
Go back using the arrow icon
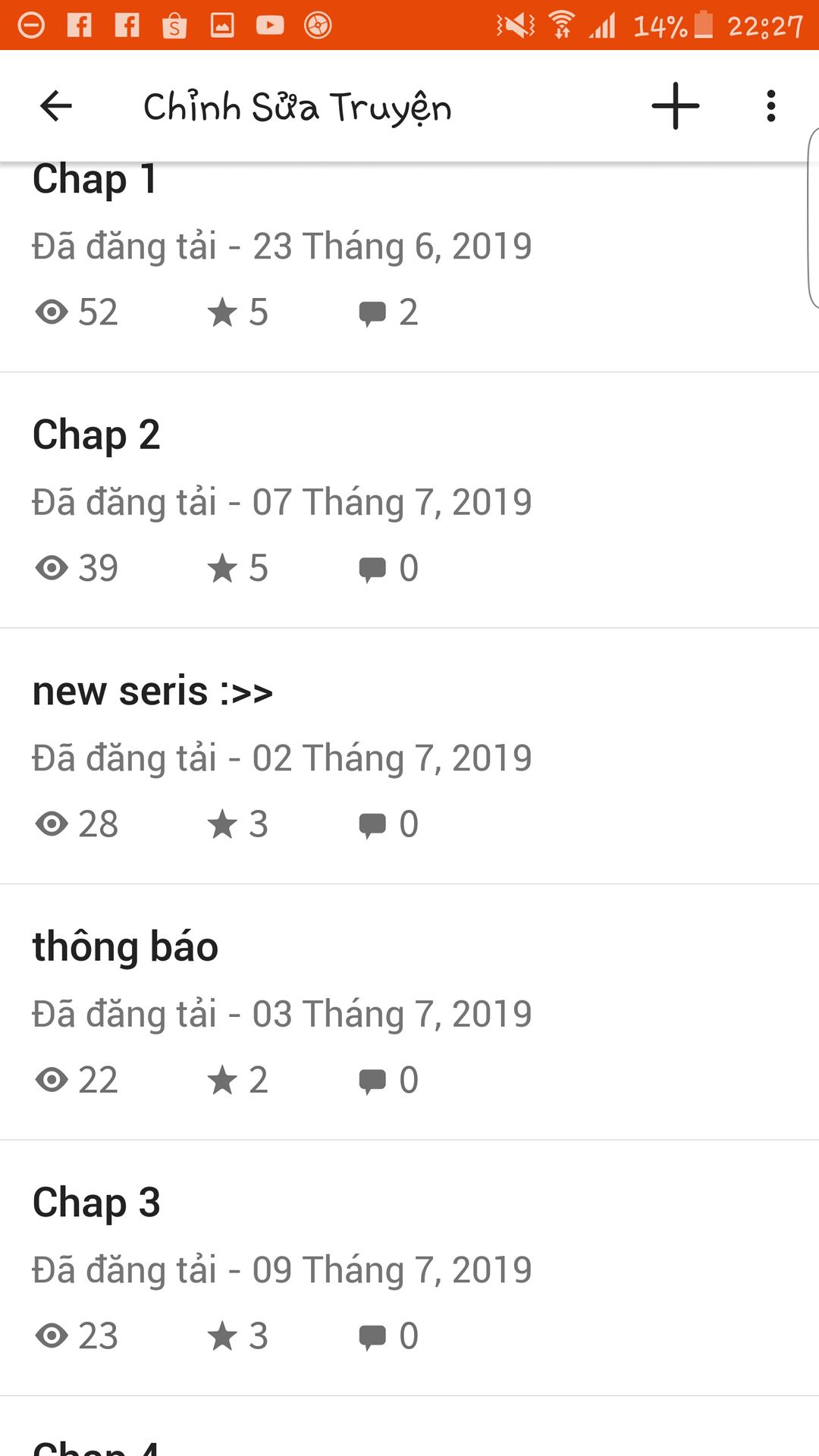coord(55,106)
